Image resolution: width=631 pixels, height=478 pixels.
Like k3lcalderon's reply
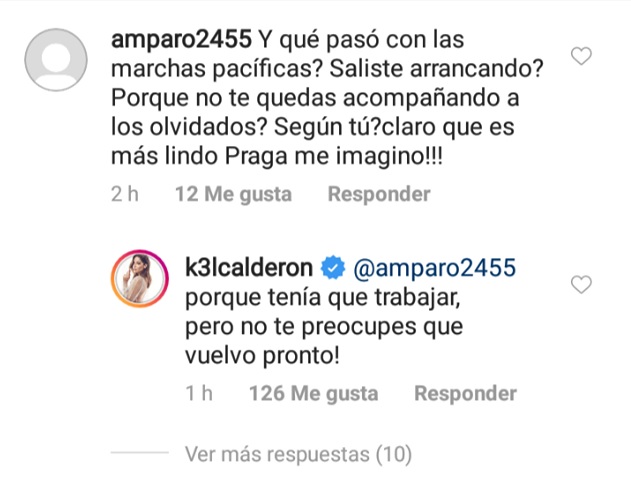tap(581, 286)
